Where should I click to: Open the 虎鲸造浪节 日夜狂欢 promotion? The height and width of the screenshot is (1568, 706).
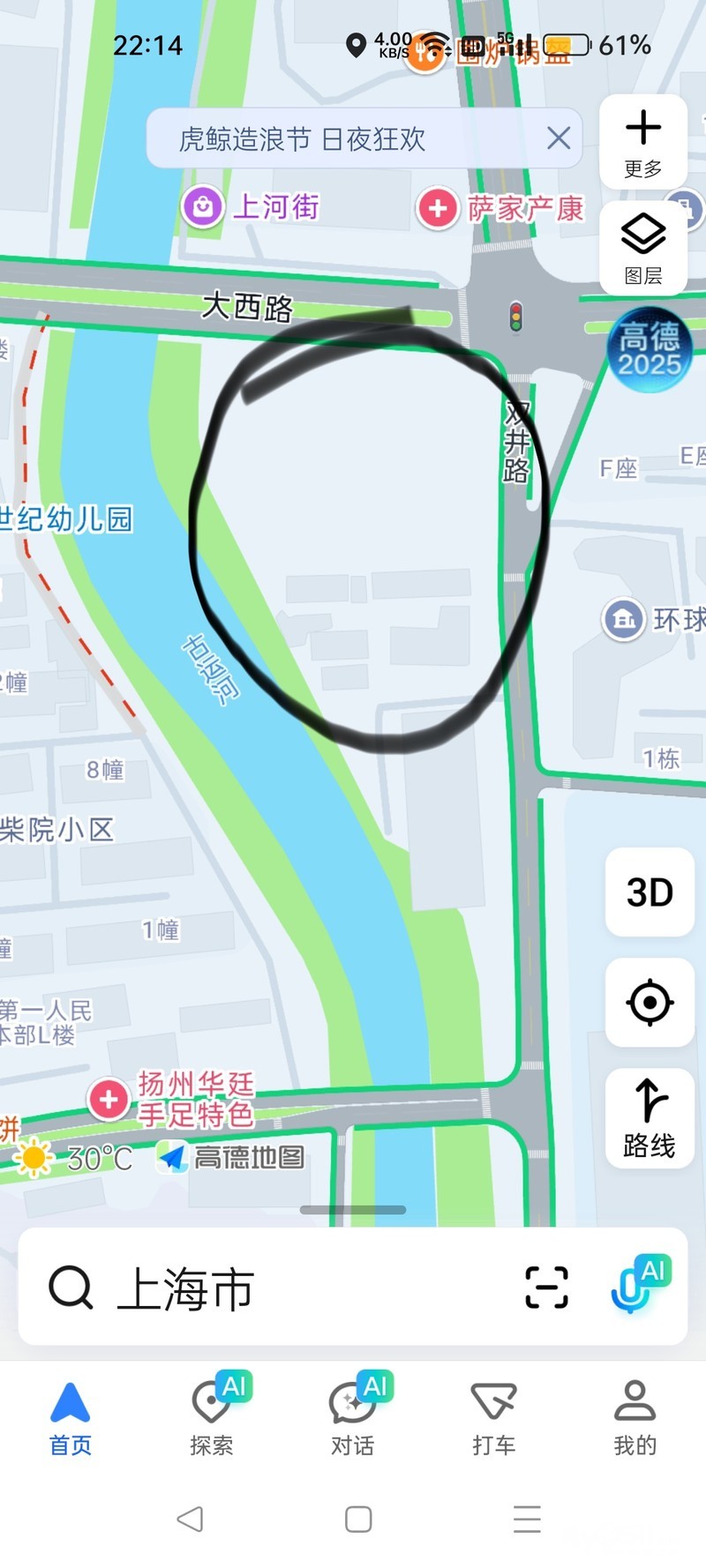tap(302, 139)
